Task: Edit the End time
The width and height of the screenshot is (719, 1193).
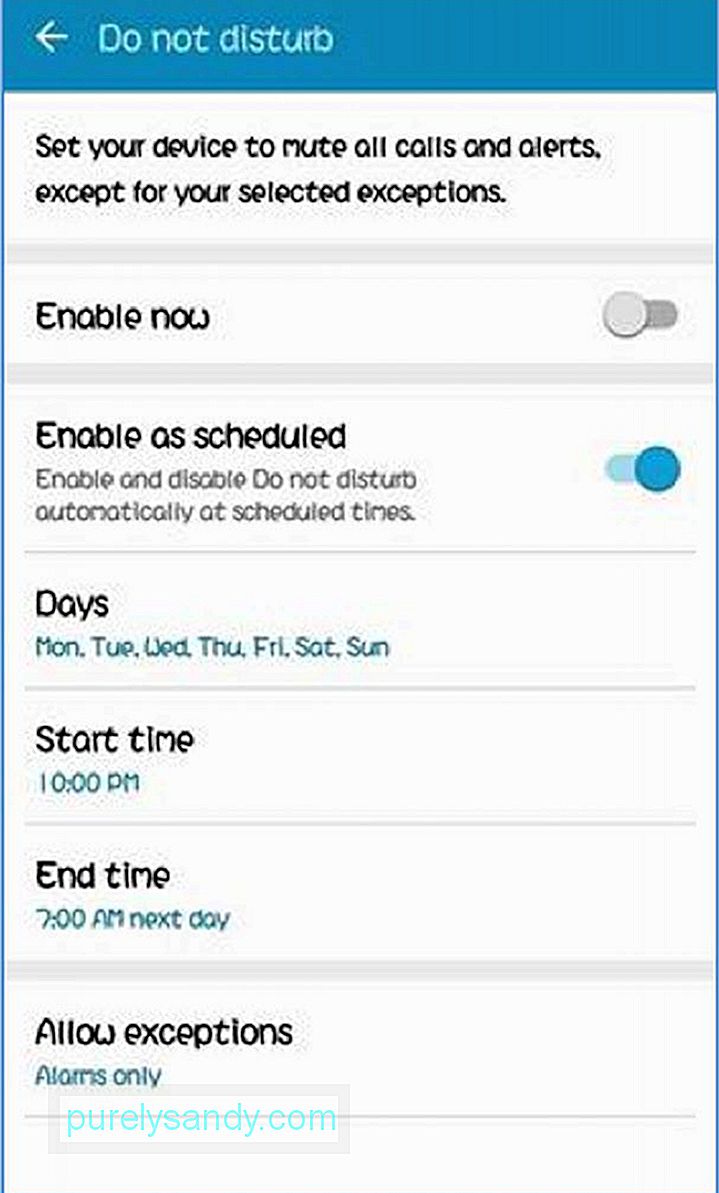Action: point(359,892)
